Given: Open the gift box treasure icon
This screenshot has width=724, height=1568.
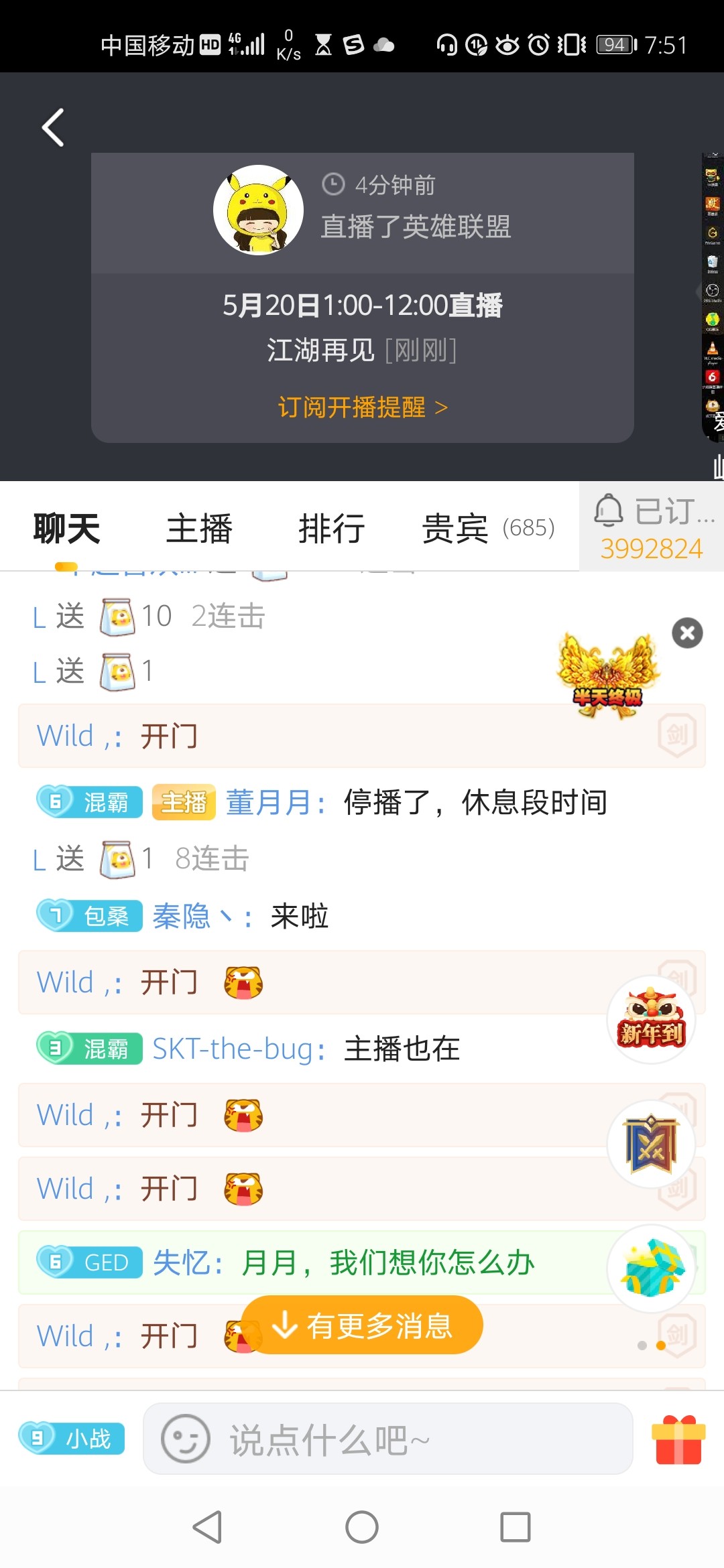Looking at the screenshot, I should (651, 1268).
